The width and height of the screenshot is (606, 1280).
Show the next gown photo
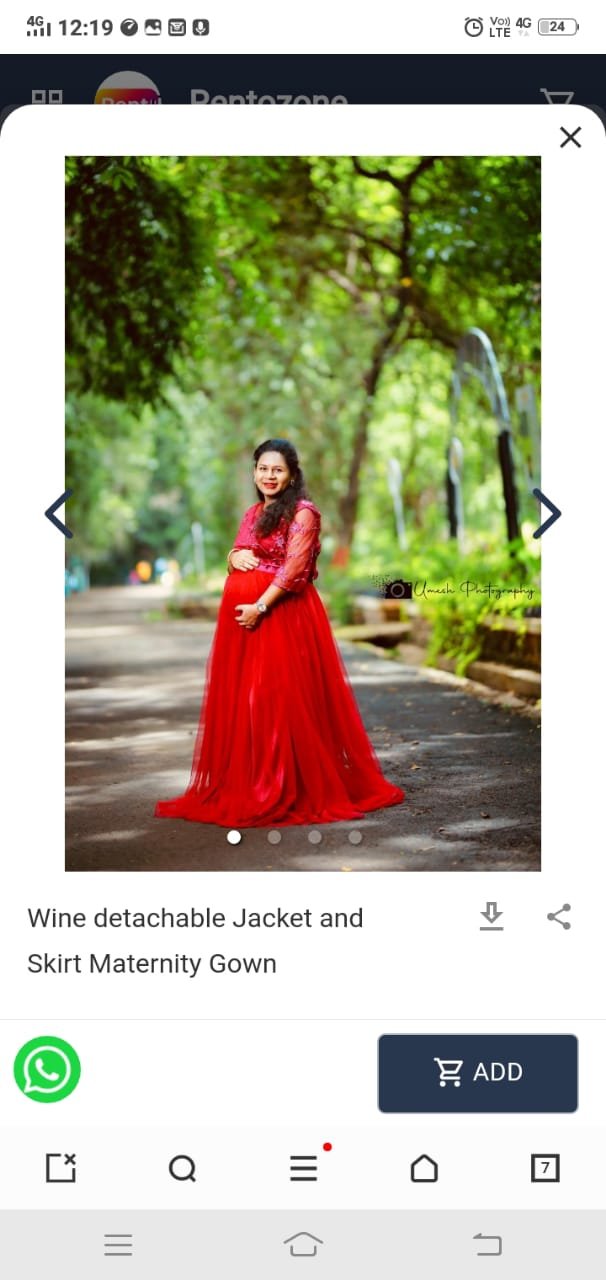pyautogui.click(x=546, y=514)
